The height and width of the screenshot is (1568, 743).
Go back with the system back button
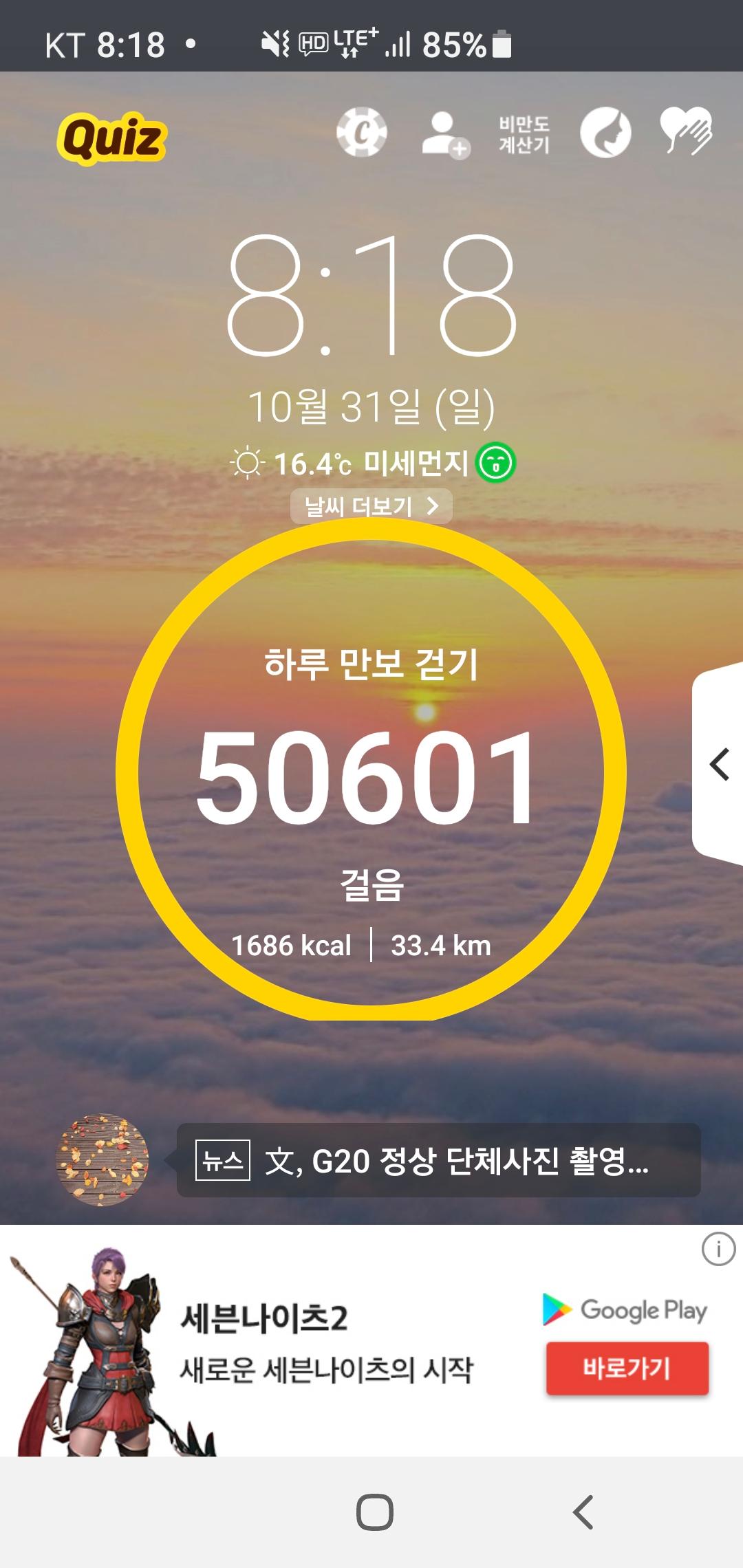[x=583, y=1512]
